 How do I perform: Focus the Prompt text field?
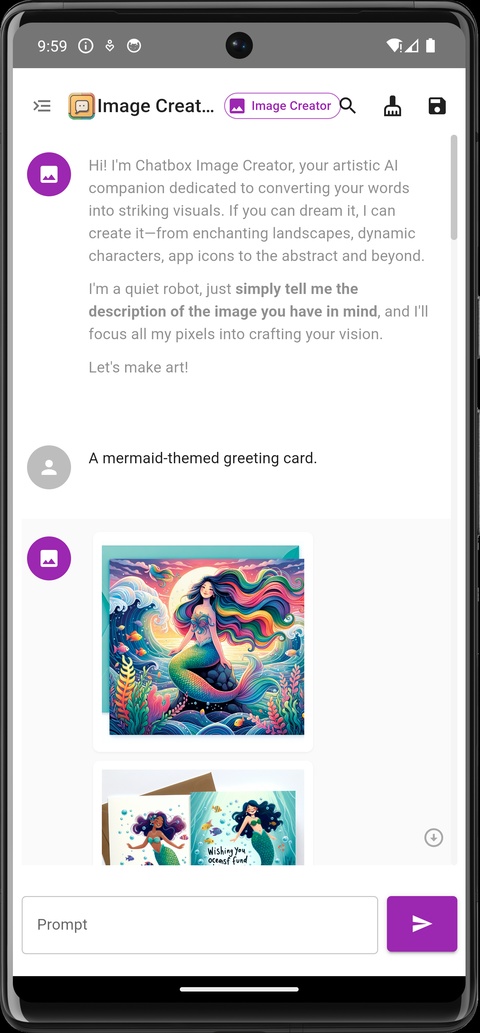pyautogui.click(x=200, y=924)
